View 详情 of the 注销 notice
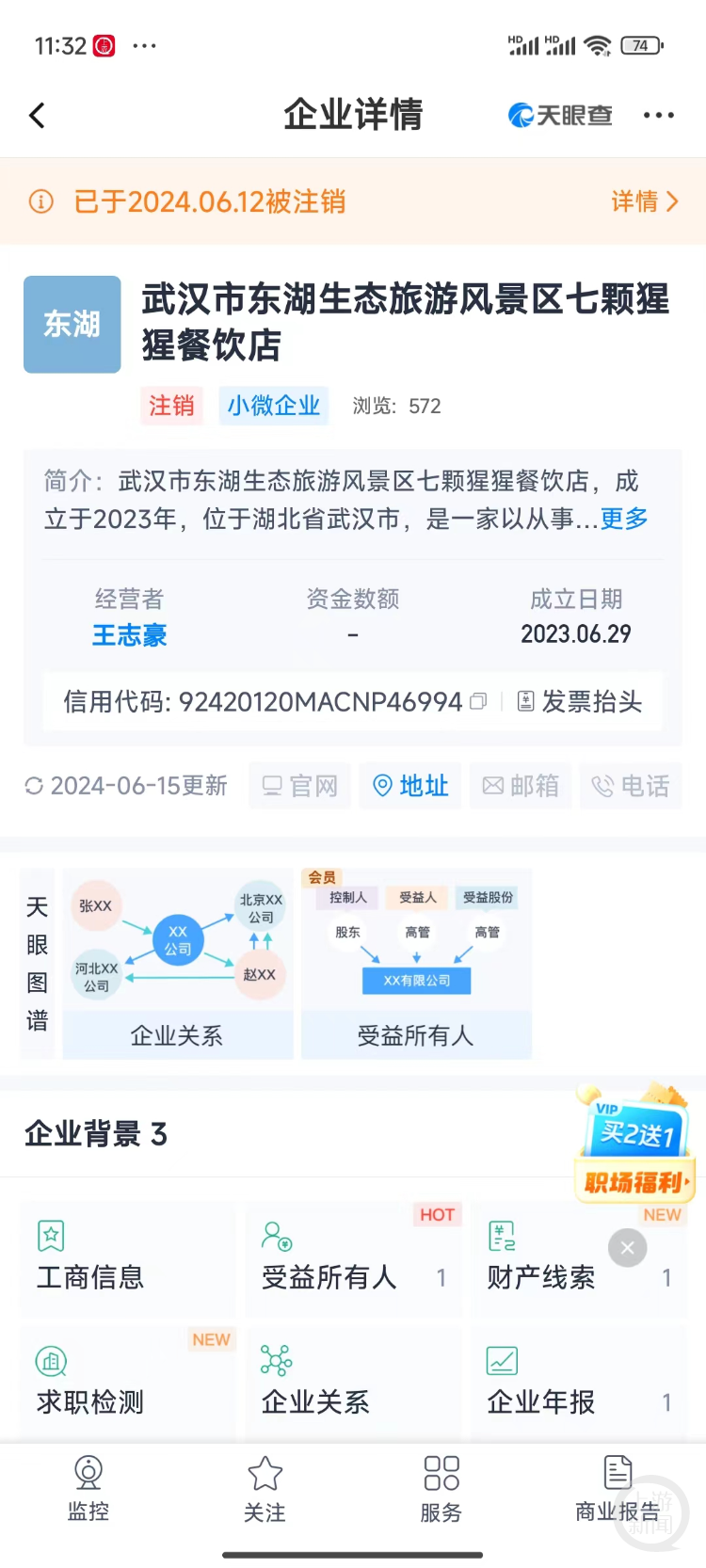This screenshot has height=1568, width=706. [644, 201]
